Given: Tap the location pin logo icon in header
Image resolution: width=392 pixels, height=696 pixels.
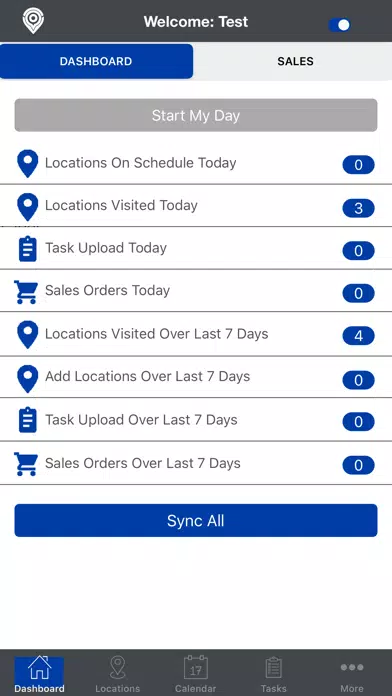Looking at the screenshot, I should tap(33, 20).
